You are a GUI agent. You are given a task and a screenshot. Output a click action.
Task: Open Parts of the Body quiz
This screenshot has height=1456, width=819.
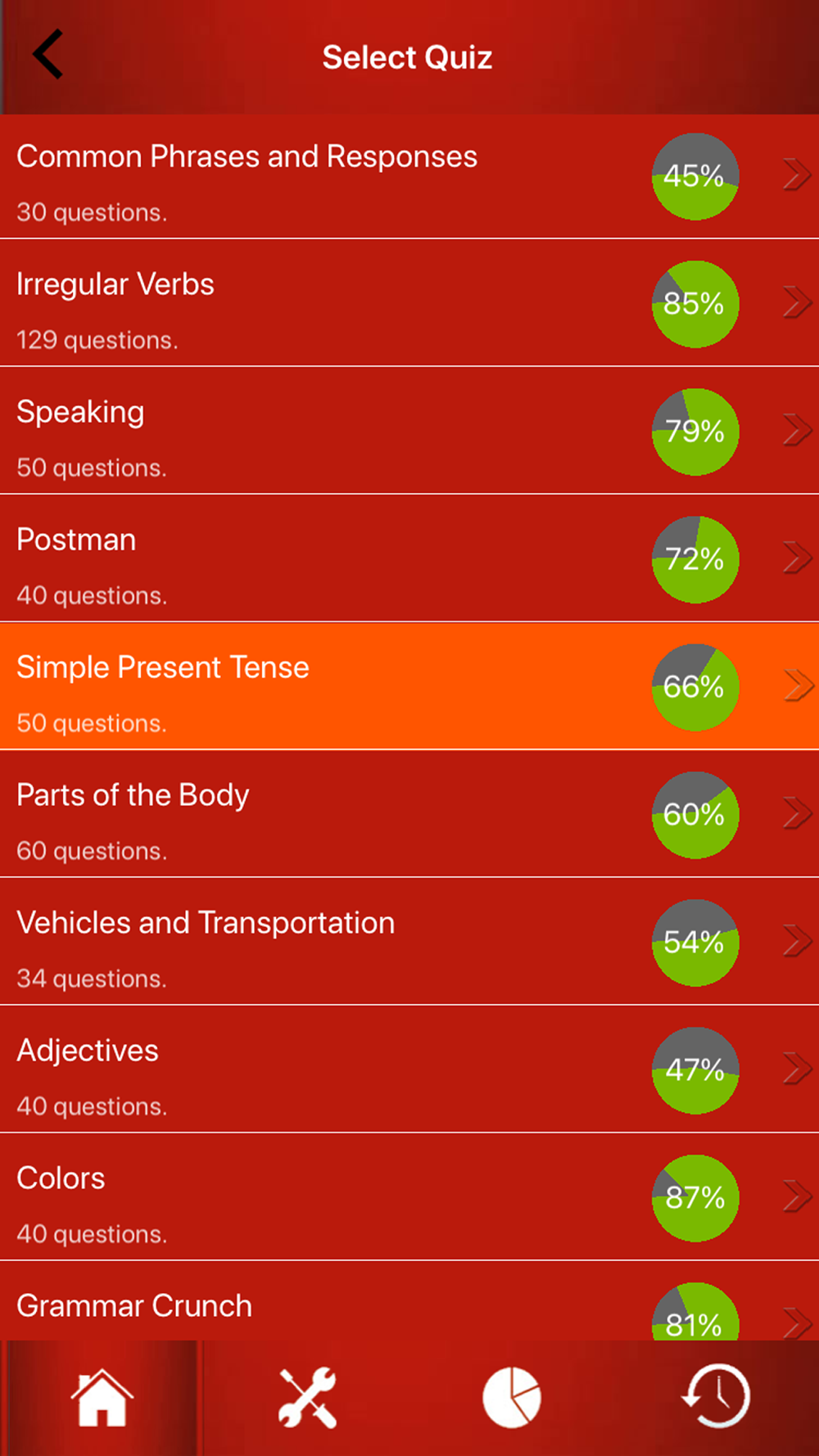click(409, 814)
